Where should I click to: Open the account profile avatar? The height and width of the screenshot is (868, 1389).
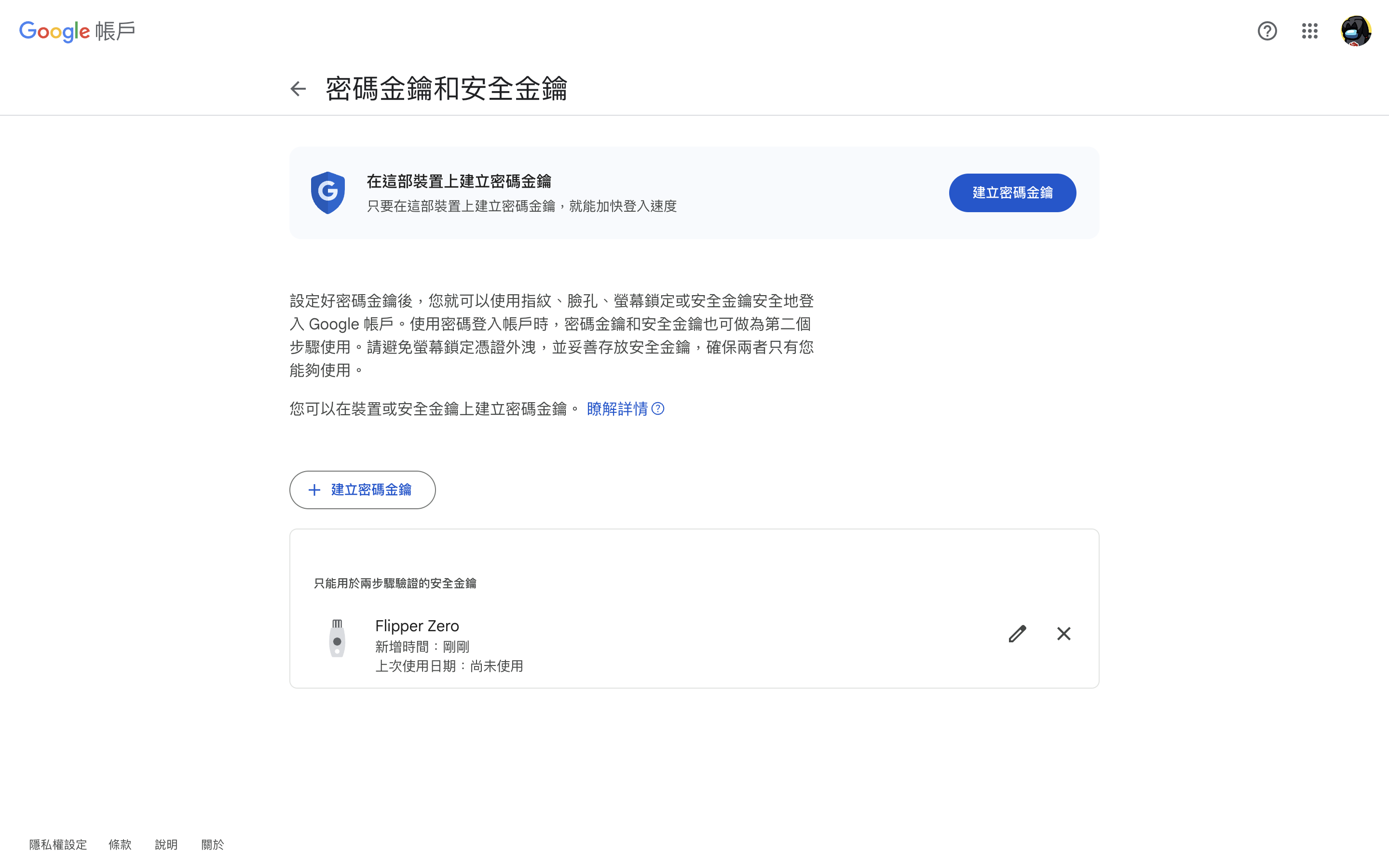1355,31
